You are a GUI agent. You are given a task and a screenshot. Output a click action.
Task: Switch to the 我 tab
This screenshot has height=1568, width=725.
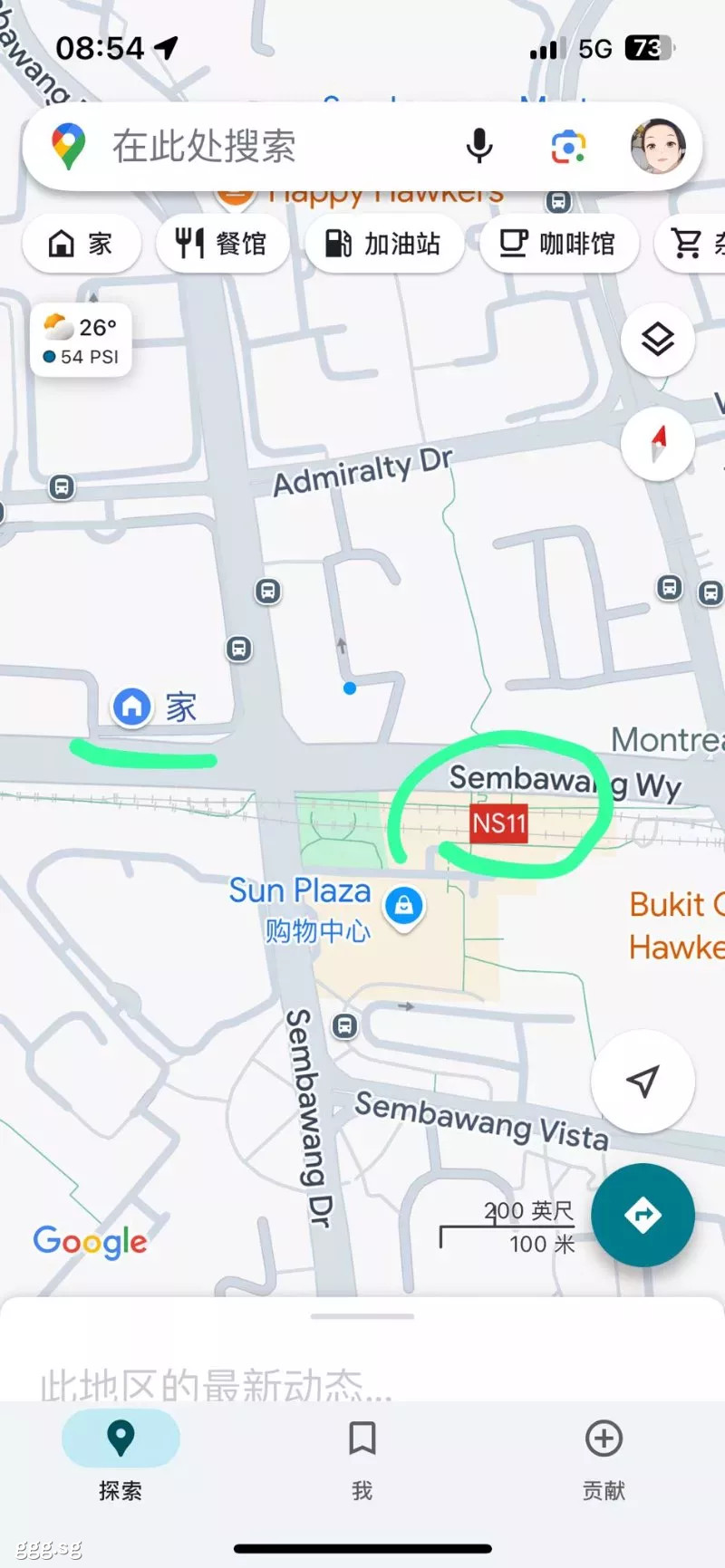point(362,1460)
